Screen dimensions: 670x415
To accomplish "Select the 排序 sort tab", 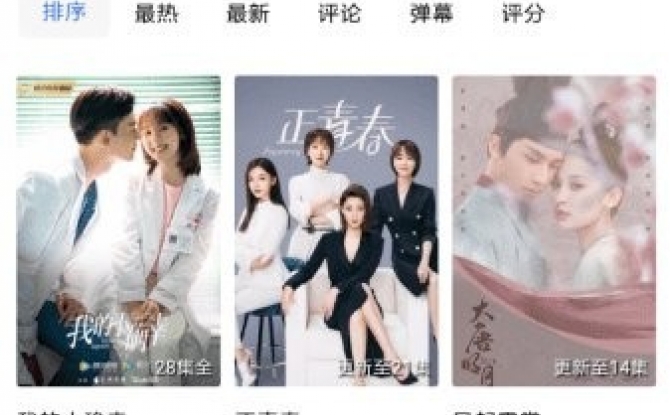I will pos(64,14).
